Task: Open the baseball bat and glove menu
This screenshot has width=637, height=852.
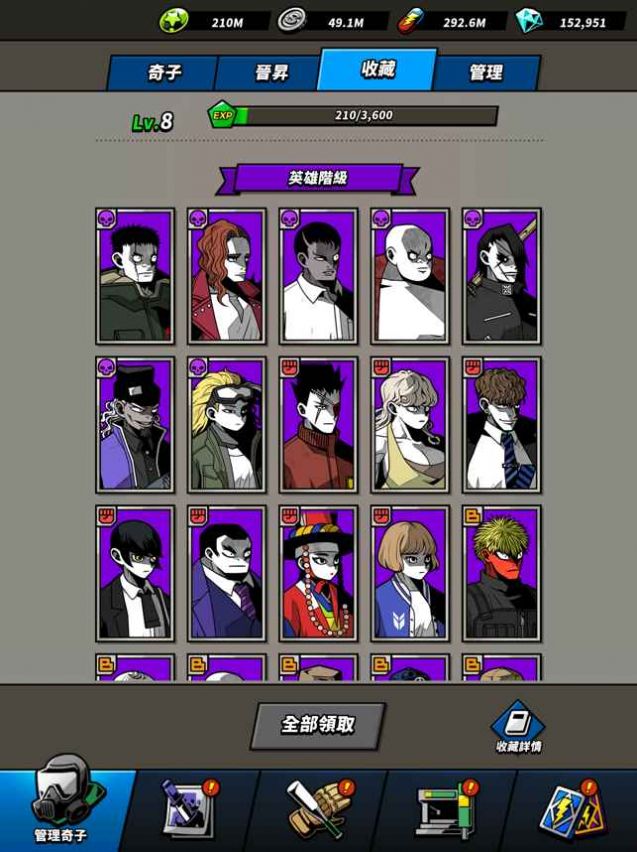Action: pyautogui.click(x=318, y=808)
